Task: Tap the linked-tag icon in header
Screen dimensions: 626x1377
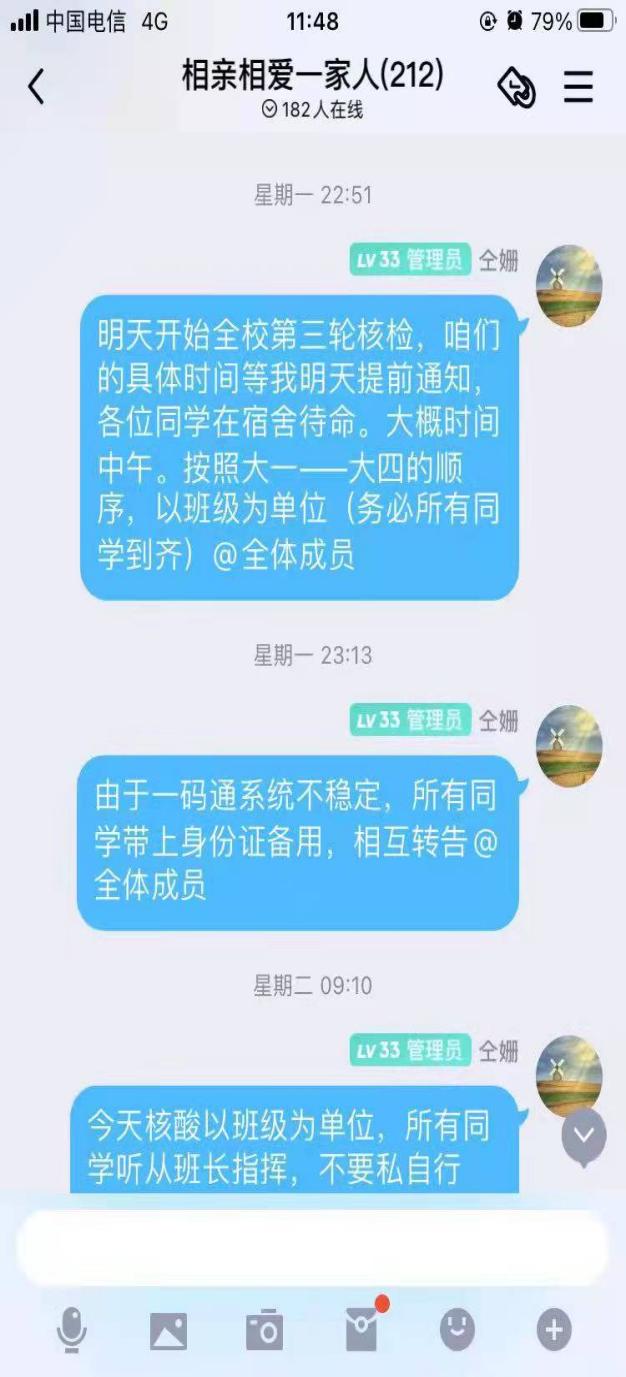Action: 516,88
